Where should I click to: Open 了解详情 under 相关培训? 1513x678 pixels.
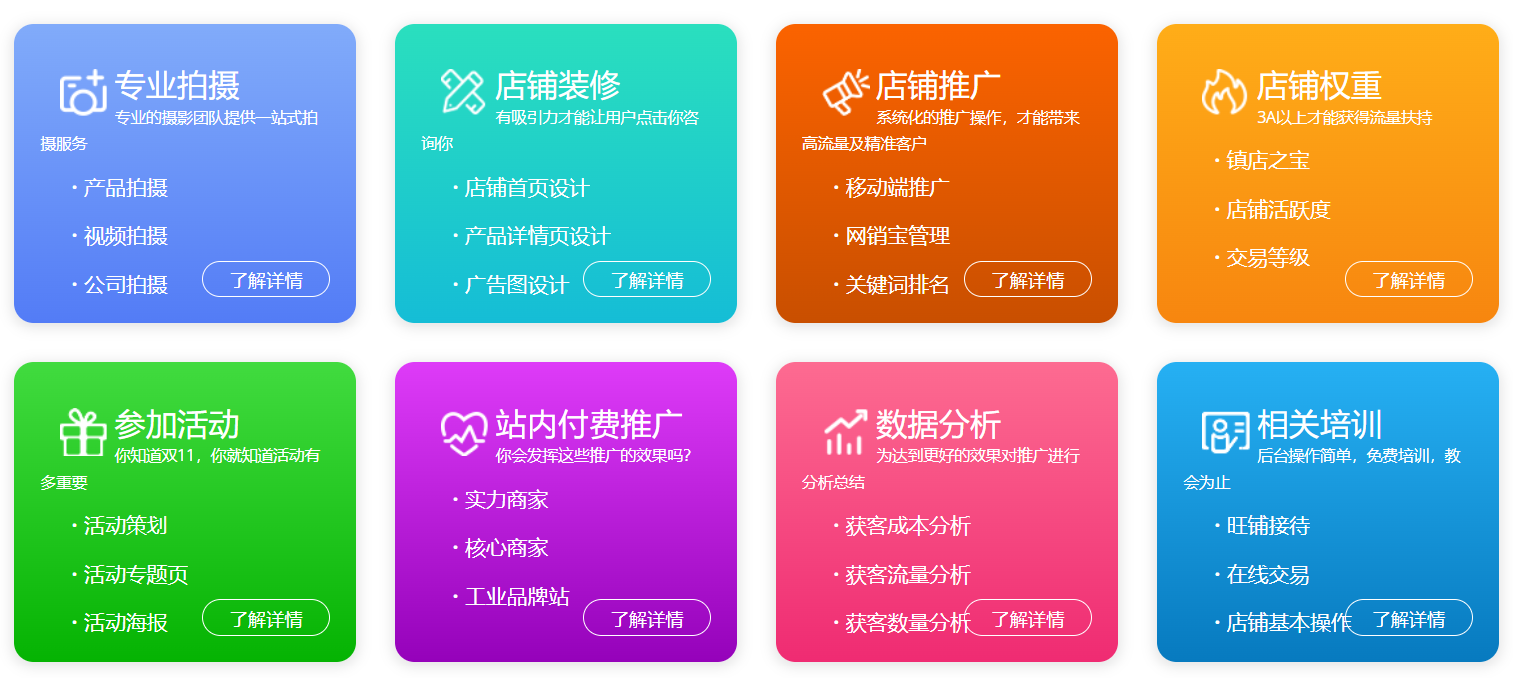[x=1409, y=618]
